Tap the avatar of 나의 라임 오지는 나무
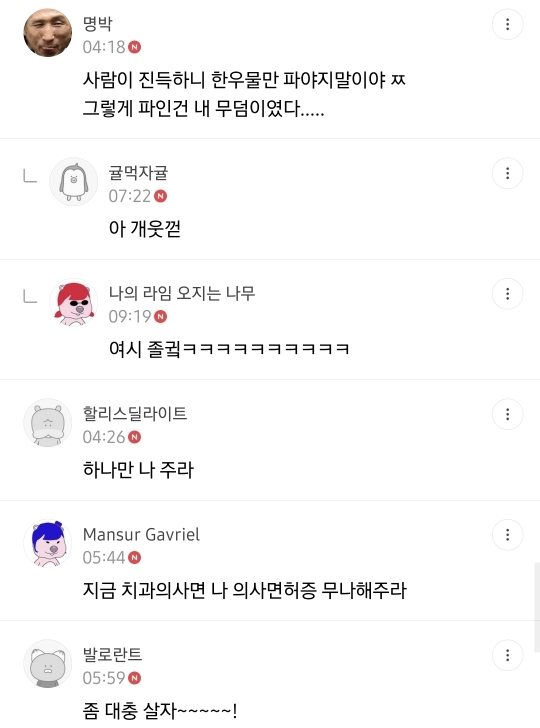This screenshot has width=540, height=728. coord(74,302)
